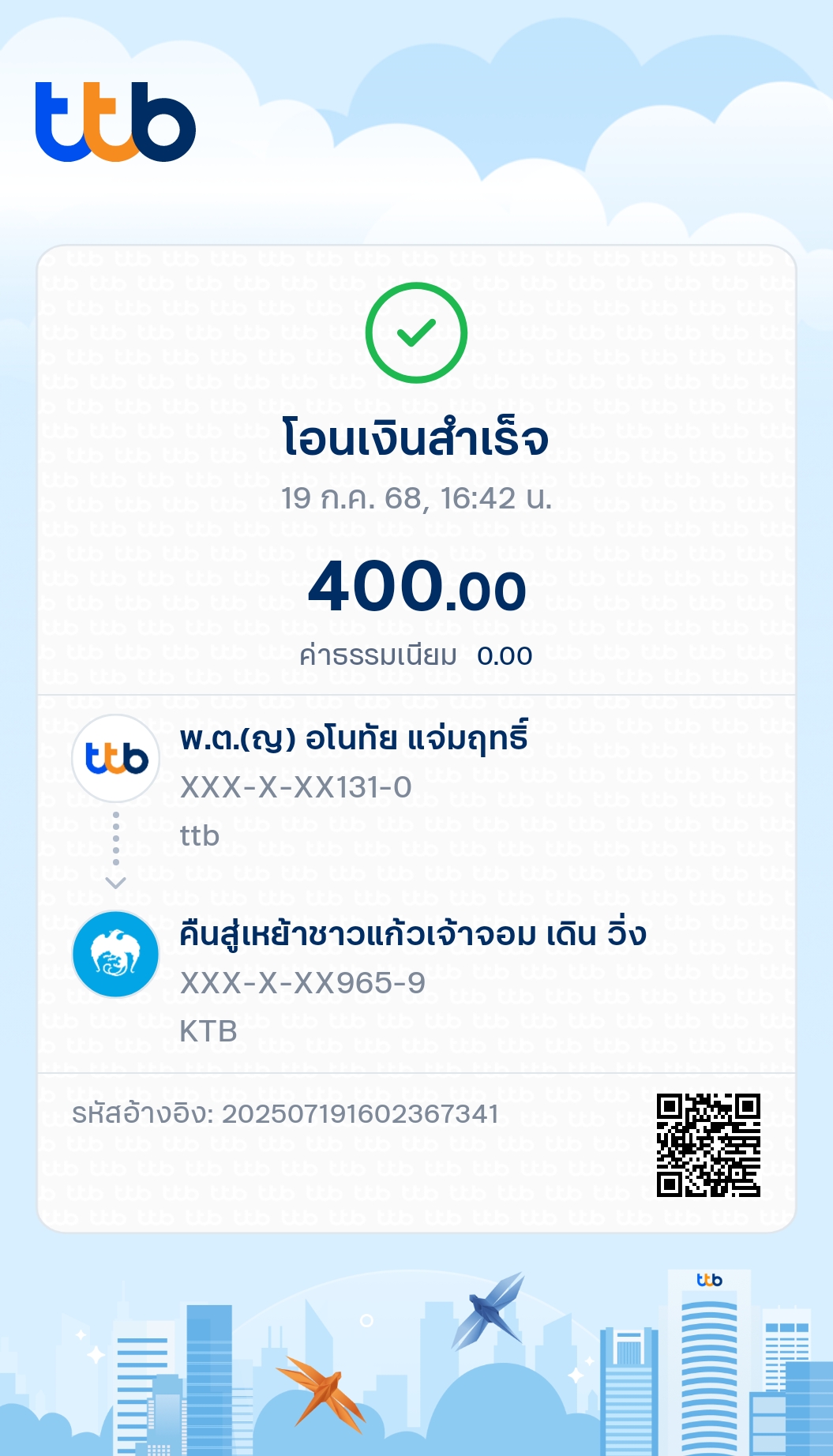Select the ttb sender account avatar
This screenshot has width=833, height=1456.
[x=115, y=758]
